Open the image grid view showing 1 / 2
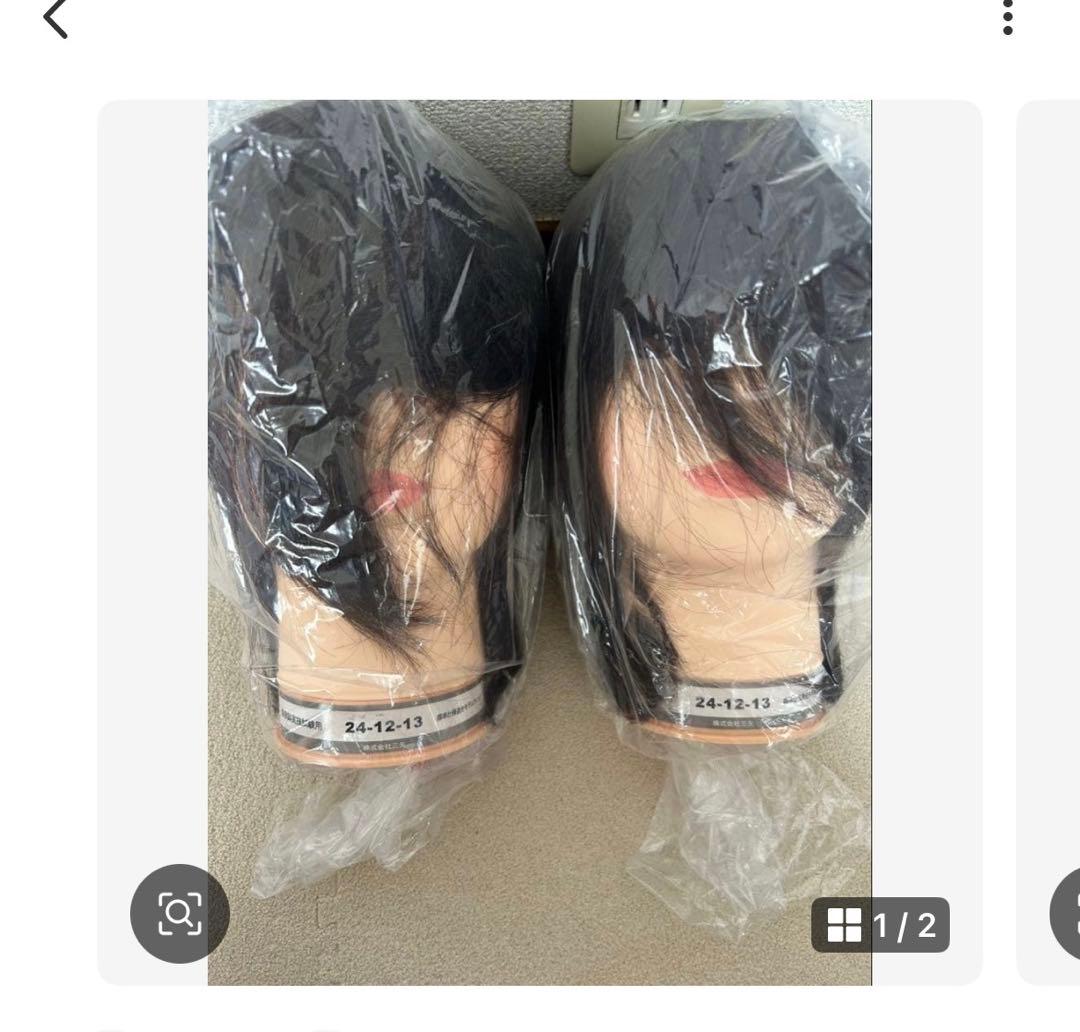1080x1032 pixels. [x=880, y=925]
